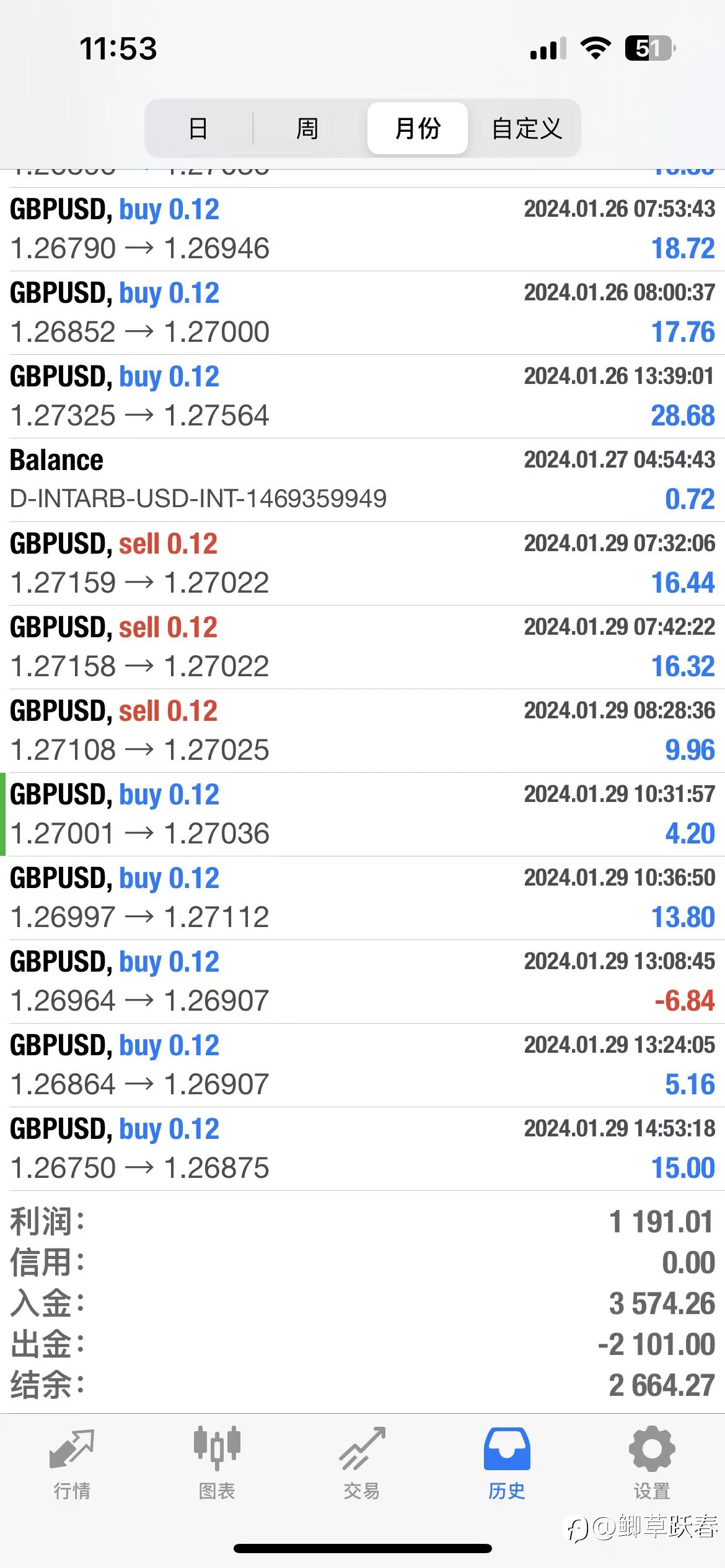This screenshot has height=1568, width=725.
Task: Open the GBPUSD buy trade with 4.20 profit
Action: [x=362, y=814]
